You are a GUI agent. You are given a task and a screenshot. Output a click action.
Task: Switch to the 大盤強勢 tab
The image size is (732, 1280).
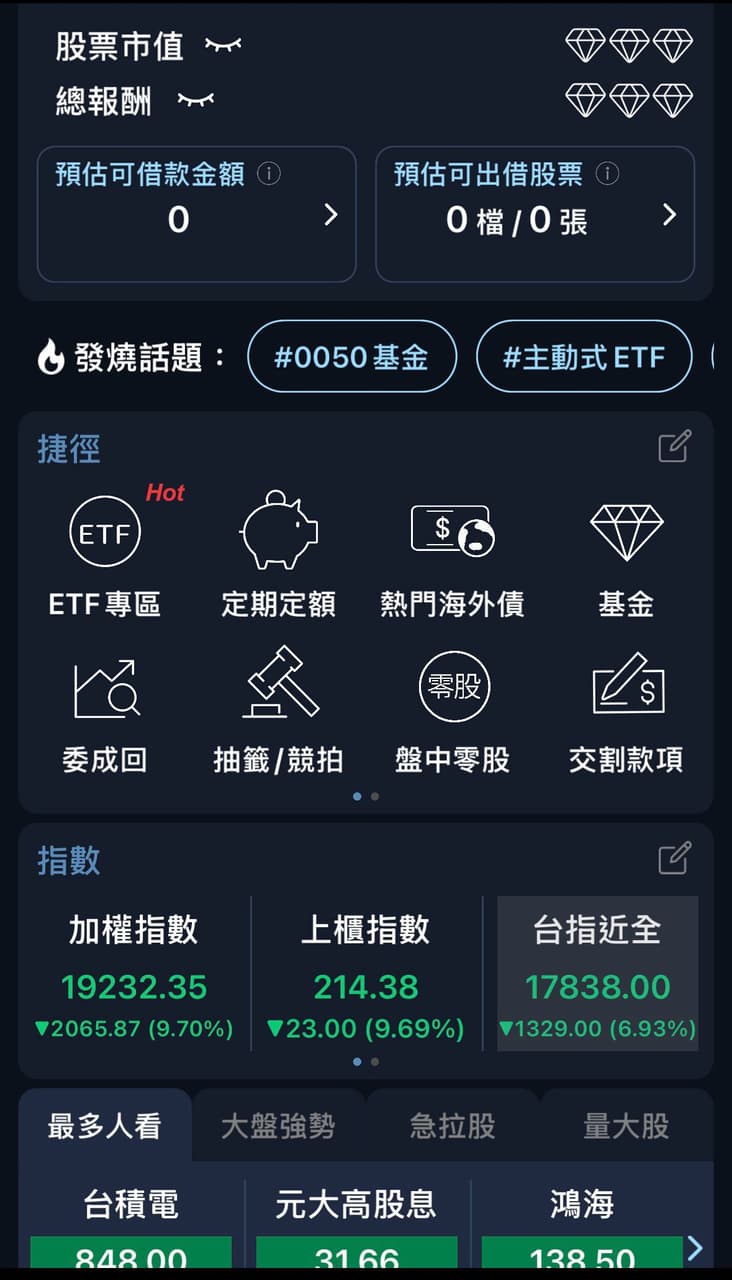click(278, 1125)
